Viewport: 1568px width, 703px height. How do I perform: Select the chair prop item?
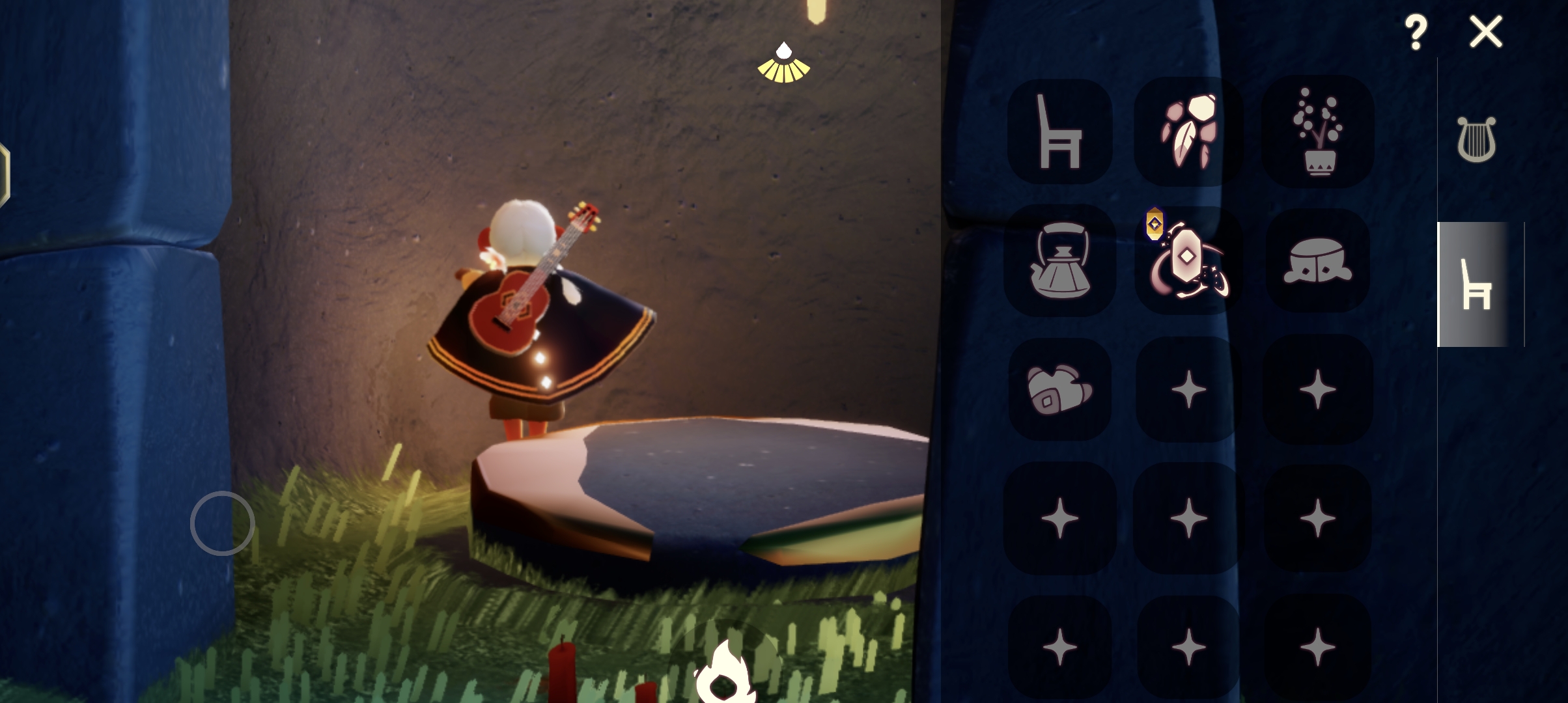point(1059,132)
